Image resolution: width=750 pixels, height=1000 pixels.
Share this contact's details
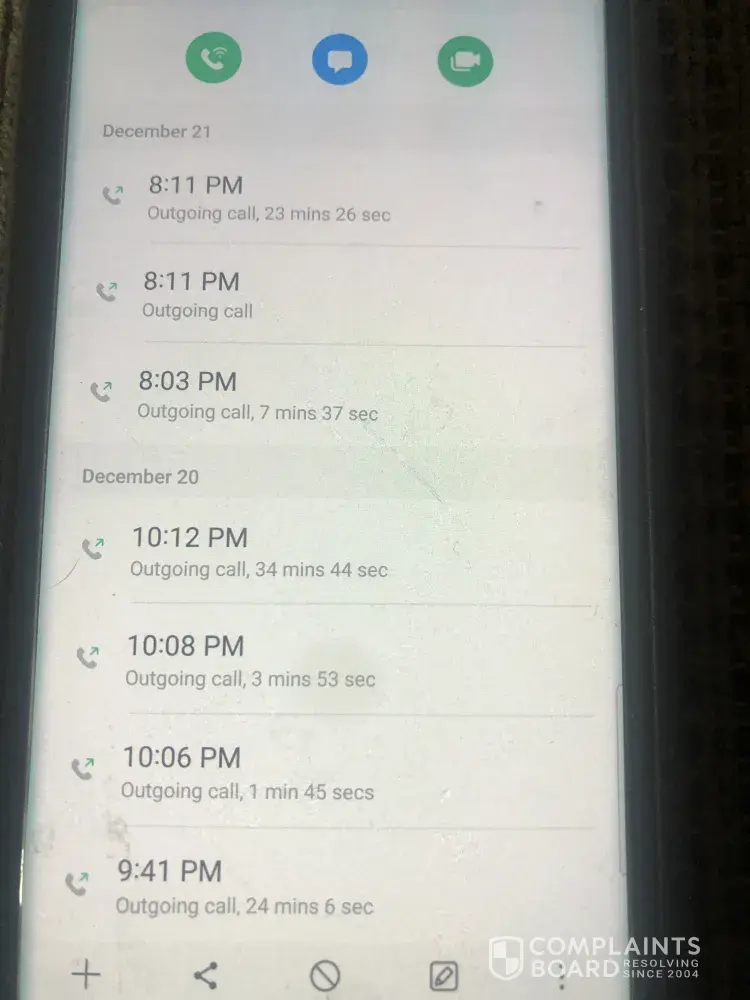point(205,975)
